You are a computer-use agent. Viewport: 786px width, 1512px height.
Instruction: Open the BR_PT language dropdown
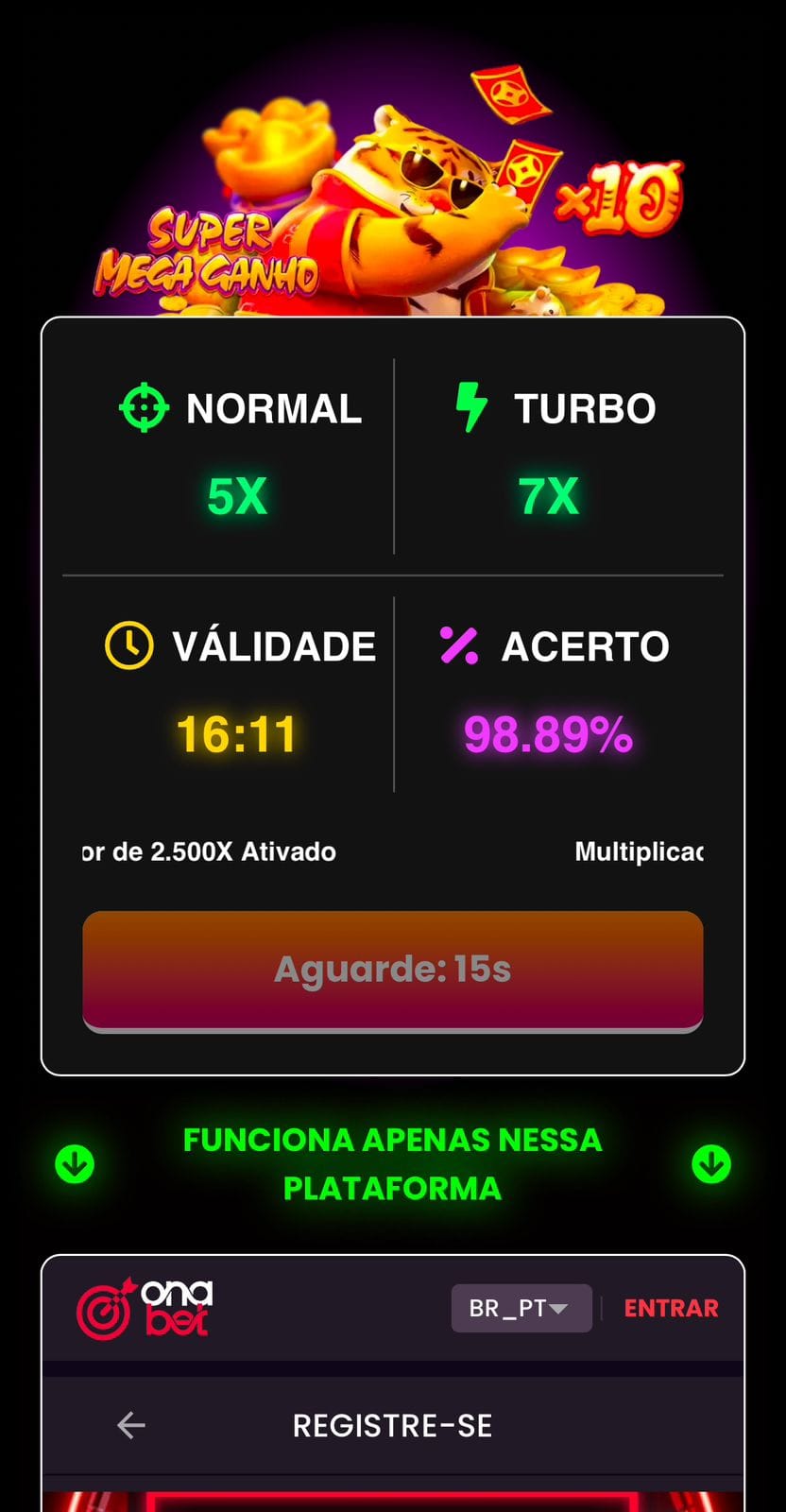point(521,1308)
